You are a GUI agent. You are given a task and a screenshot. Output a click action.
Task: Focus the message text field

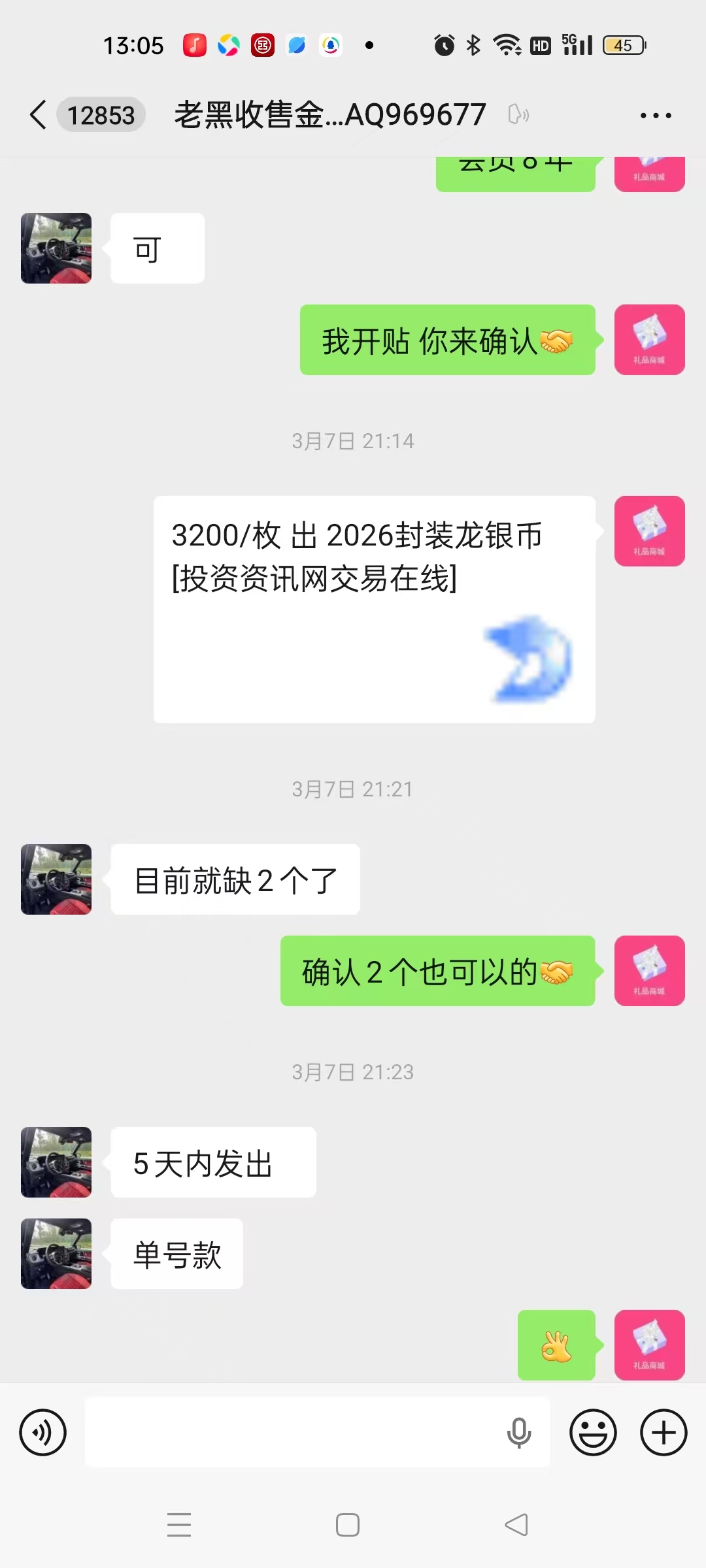coord(294,1433)
